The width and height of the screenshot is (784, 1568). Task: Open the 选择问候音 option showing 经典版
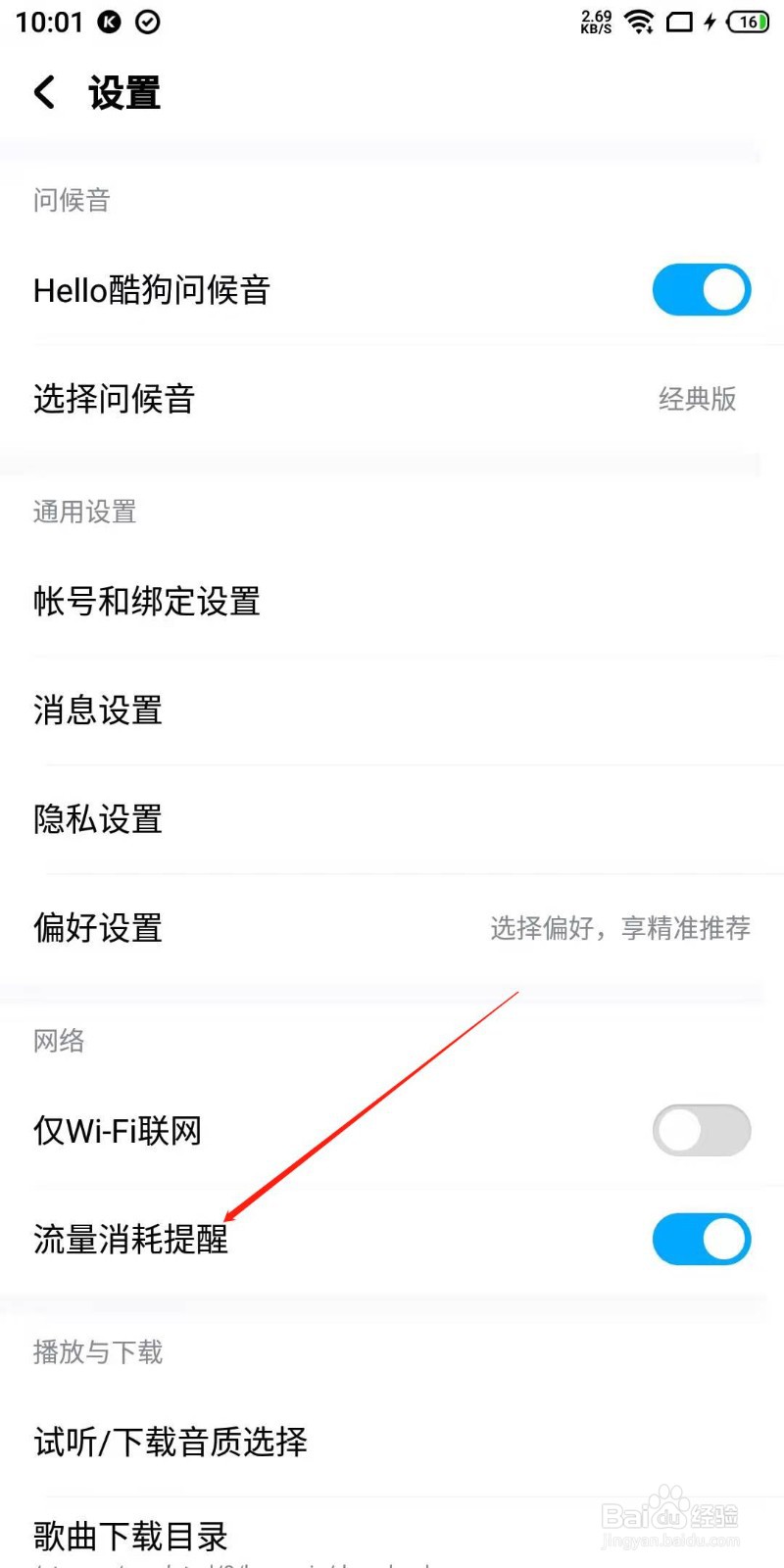click(x=392, y=399)
